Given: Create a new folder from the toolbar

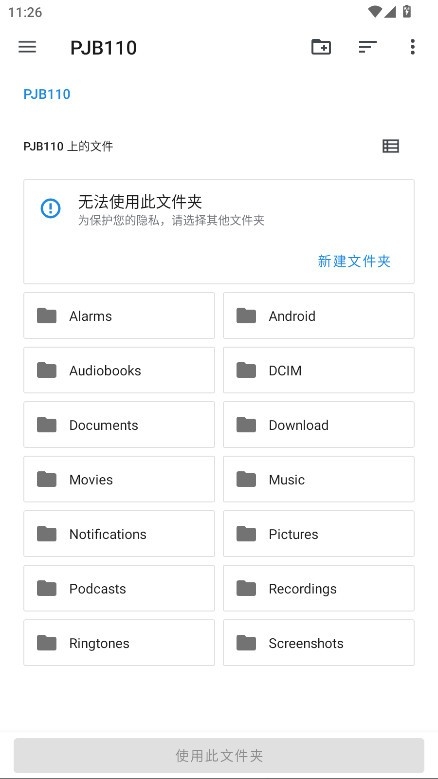Looking at the screenshot, I should (321, 47).
